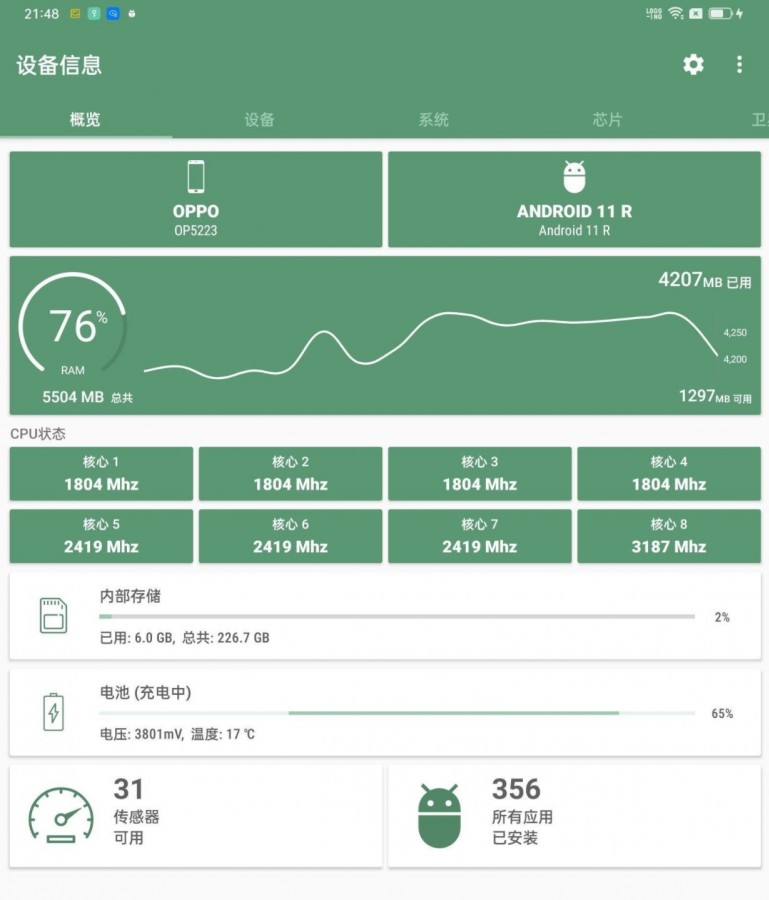
Task: Switch to the 设备 tab
Action: pos(259,120)
